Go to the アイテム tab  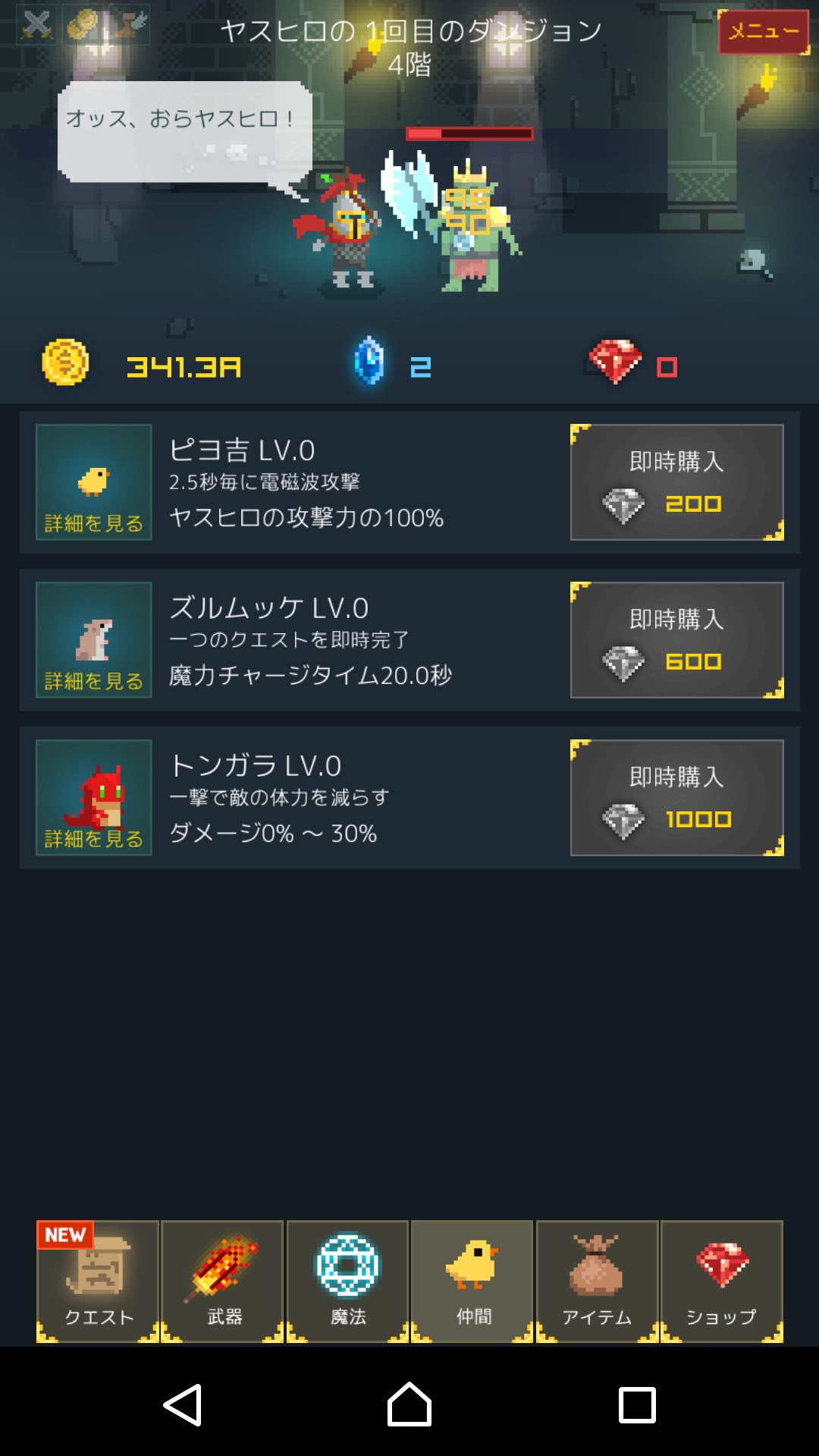click(597, 1282)
